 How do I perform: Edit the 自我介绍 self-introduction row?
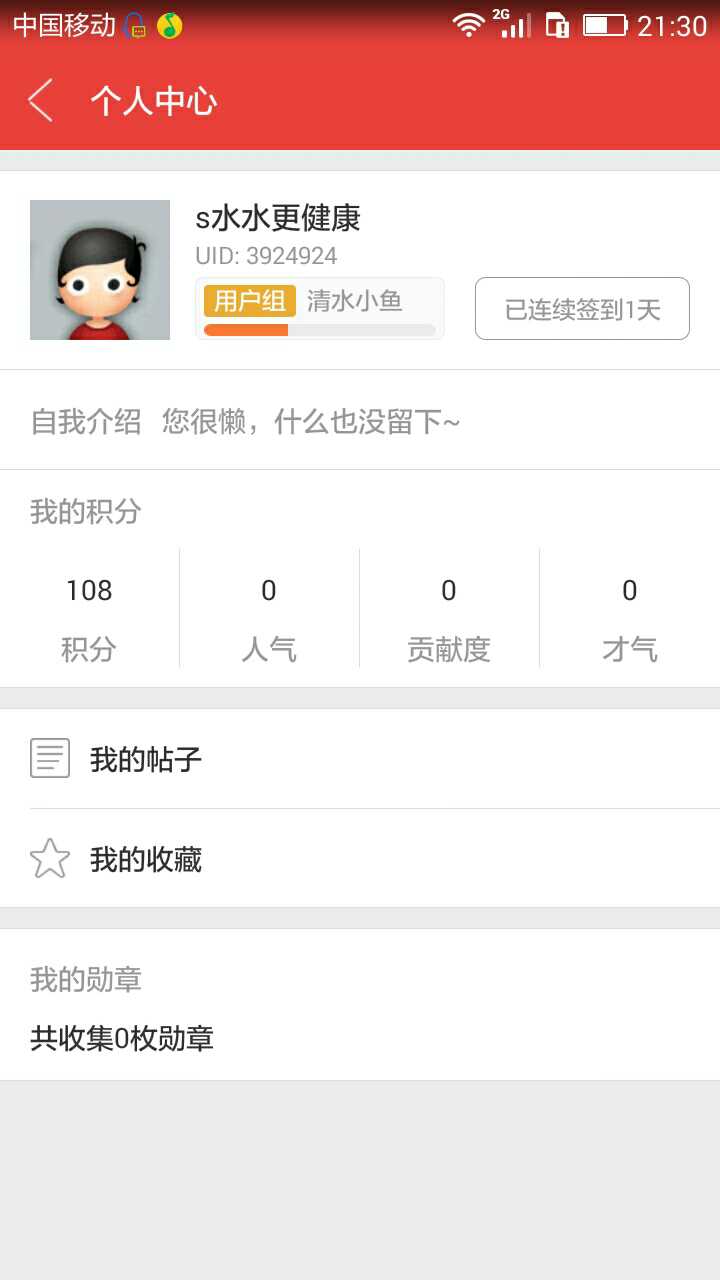[360, 421]
